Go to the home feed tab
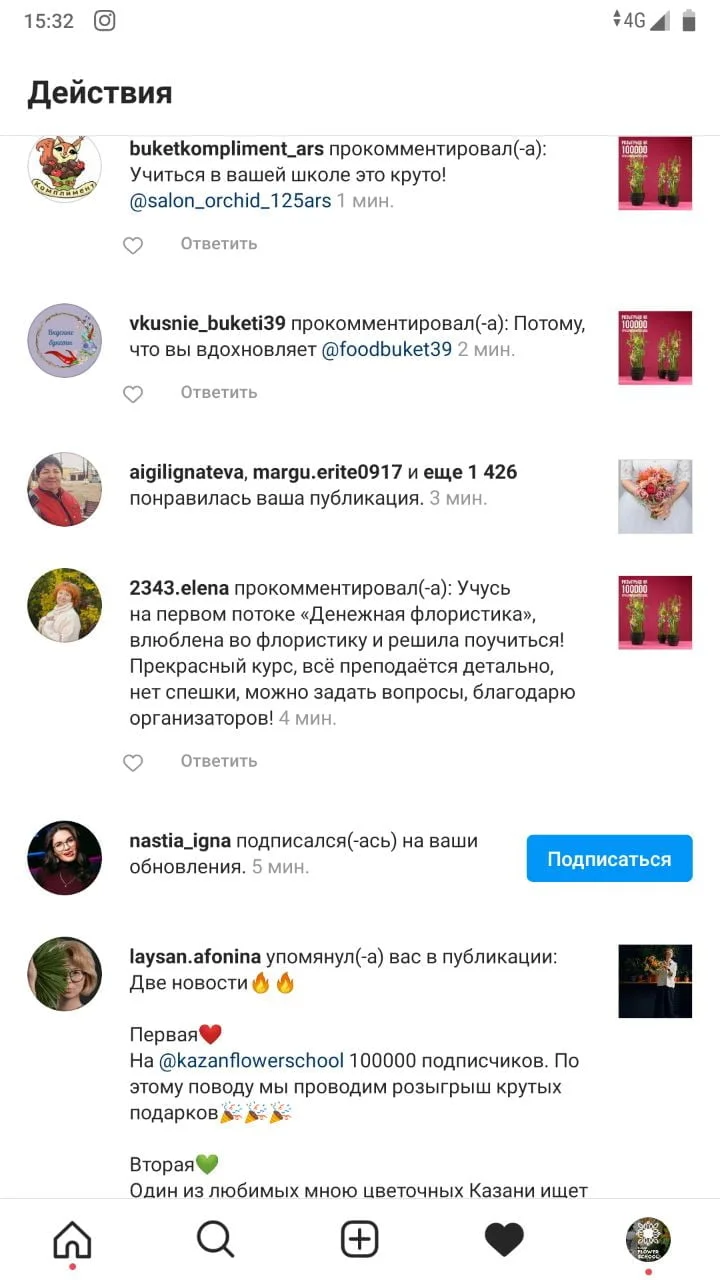 click(x=72, y=1240)
